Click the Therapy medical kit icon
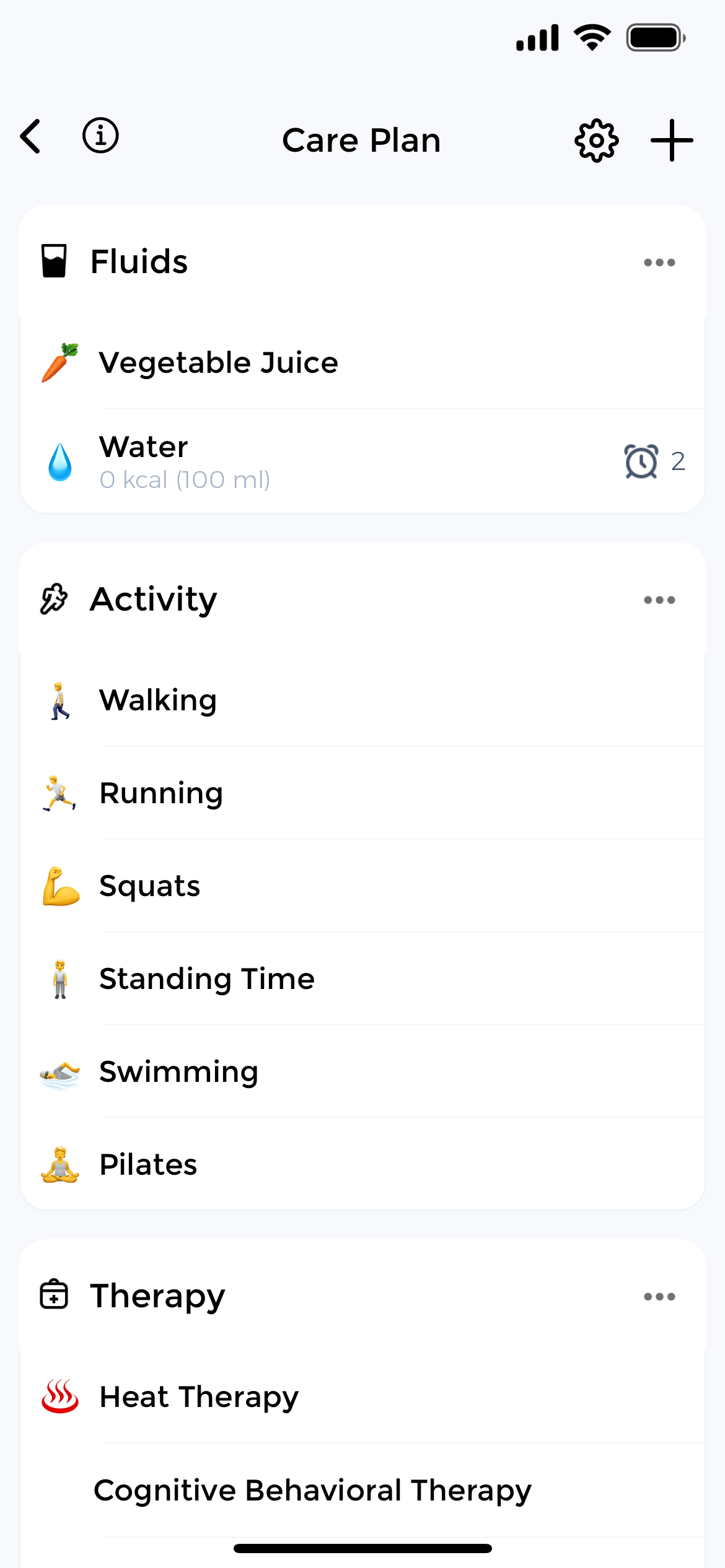The image size is (725, 1568). pos(55,1296)
